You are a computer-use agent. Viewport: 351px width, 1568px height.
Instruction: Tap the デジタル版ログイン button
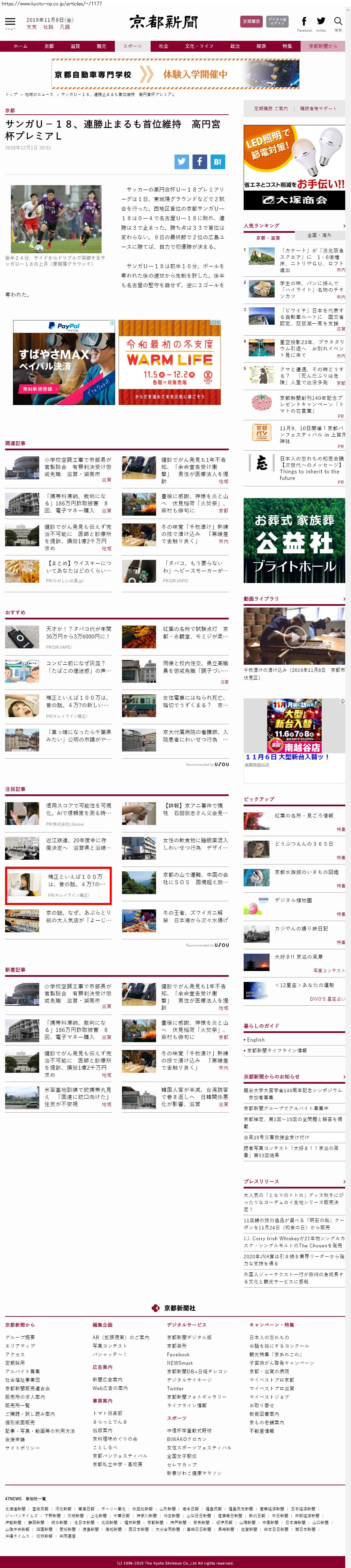(277, 21)
